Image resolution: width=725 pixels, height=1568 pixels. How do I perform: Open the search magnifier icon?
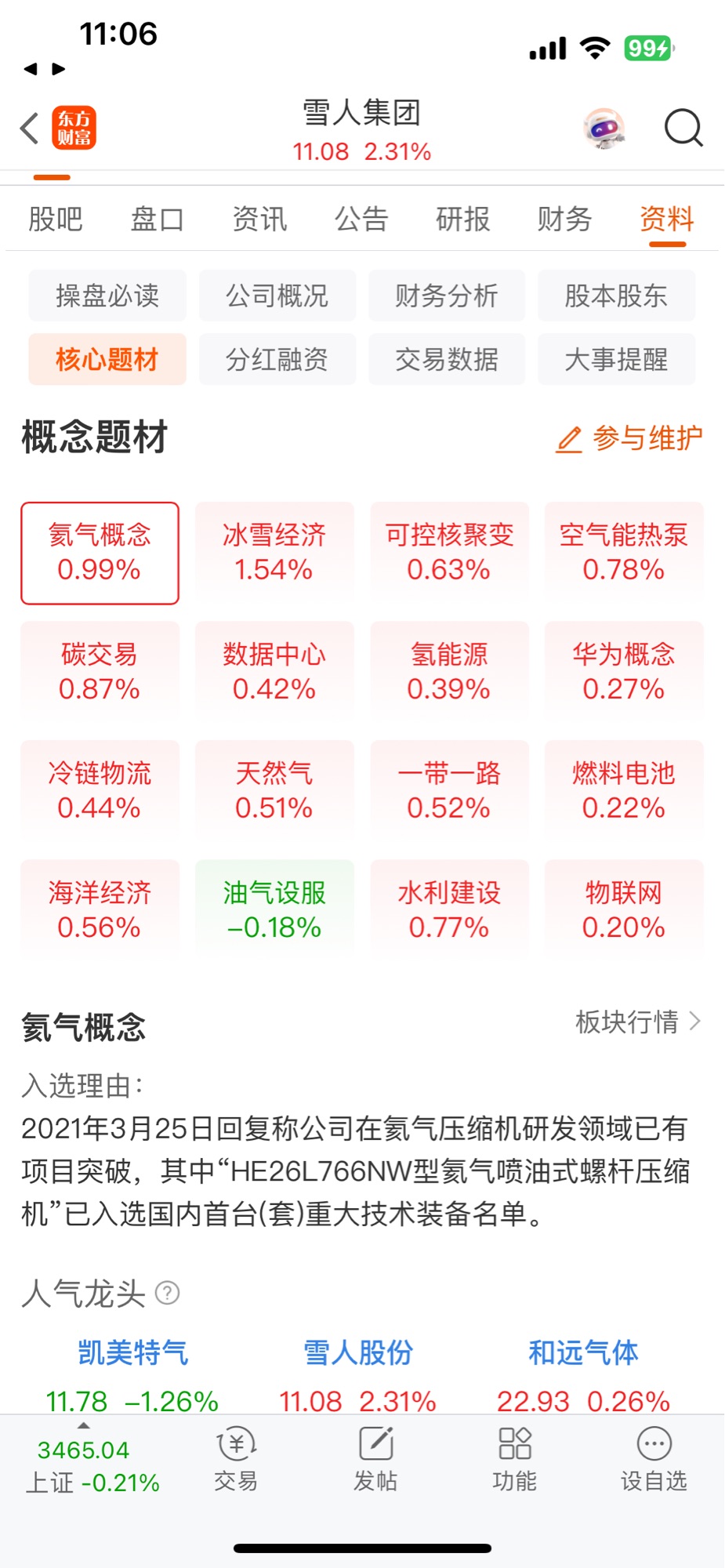click(x=683, y=128)
